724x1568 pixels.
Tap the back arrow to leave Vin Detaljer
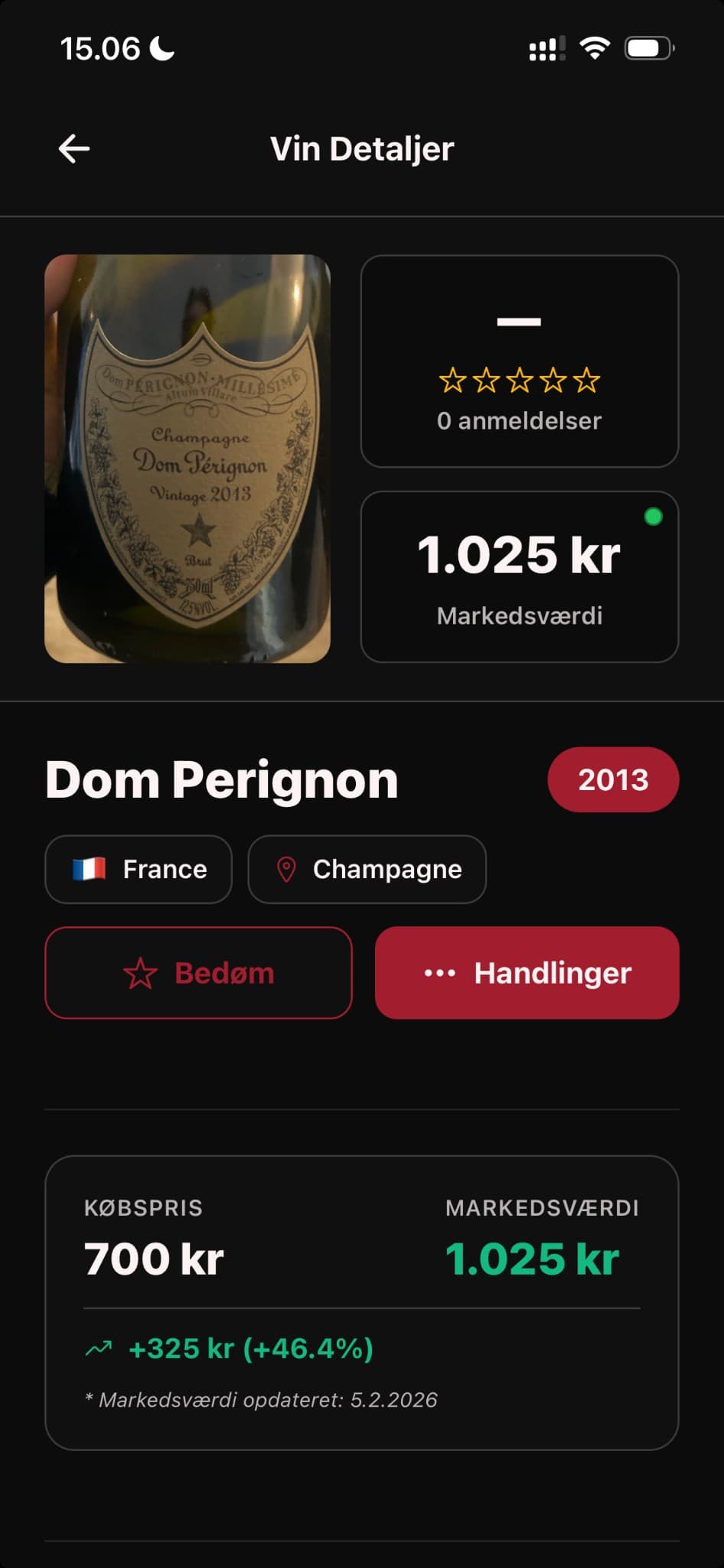pyautogui.click(x=73, y=149)
